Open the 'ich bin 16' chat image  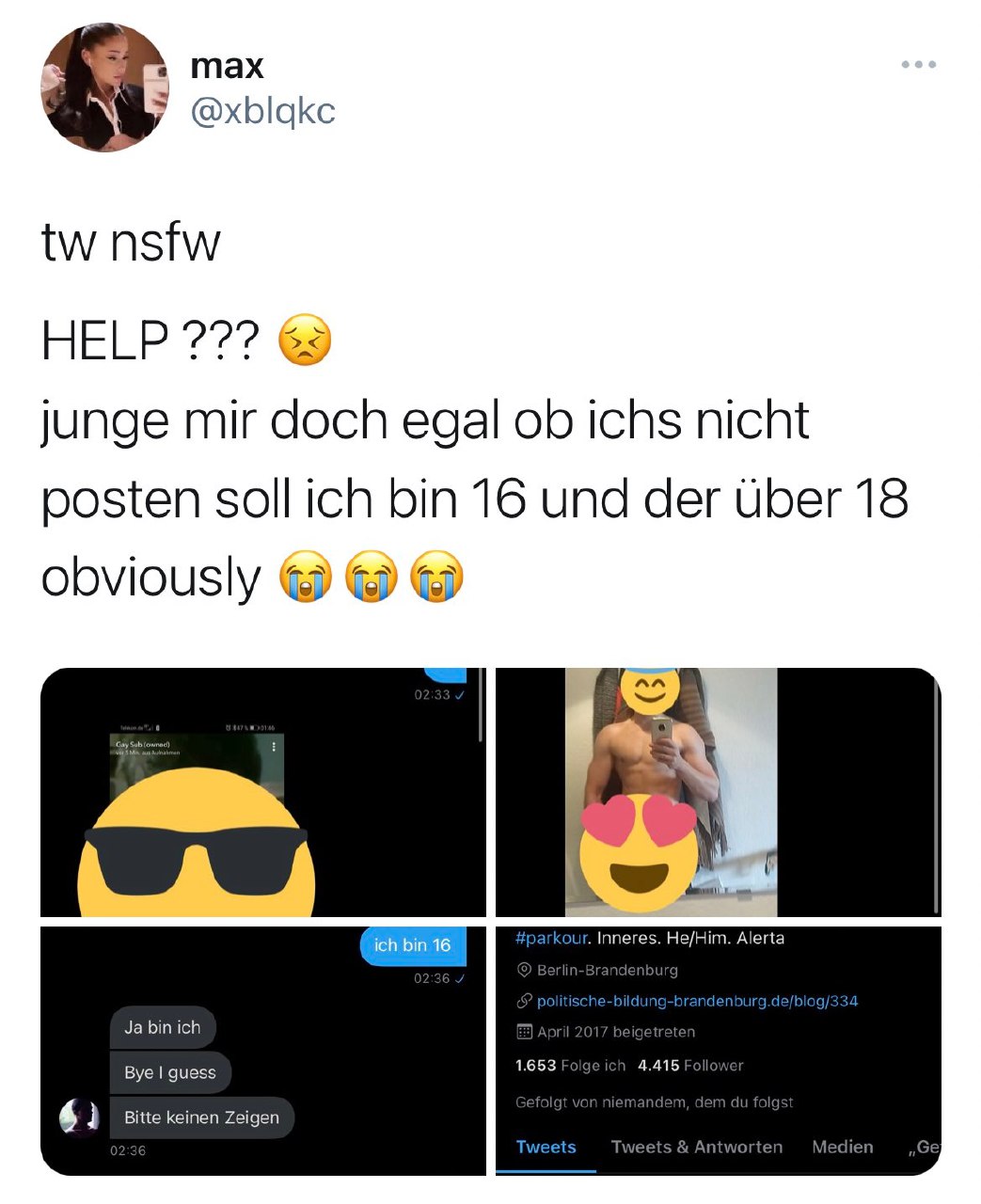[262, 1050]
